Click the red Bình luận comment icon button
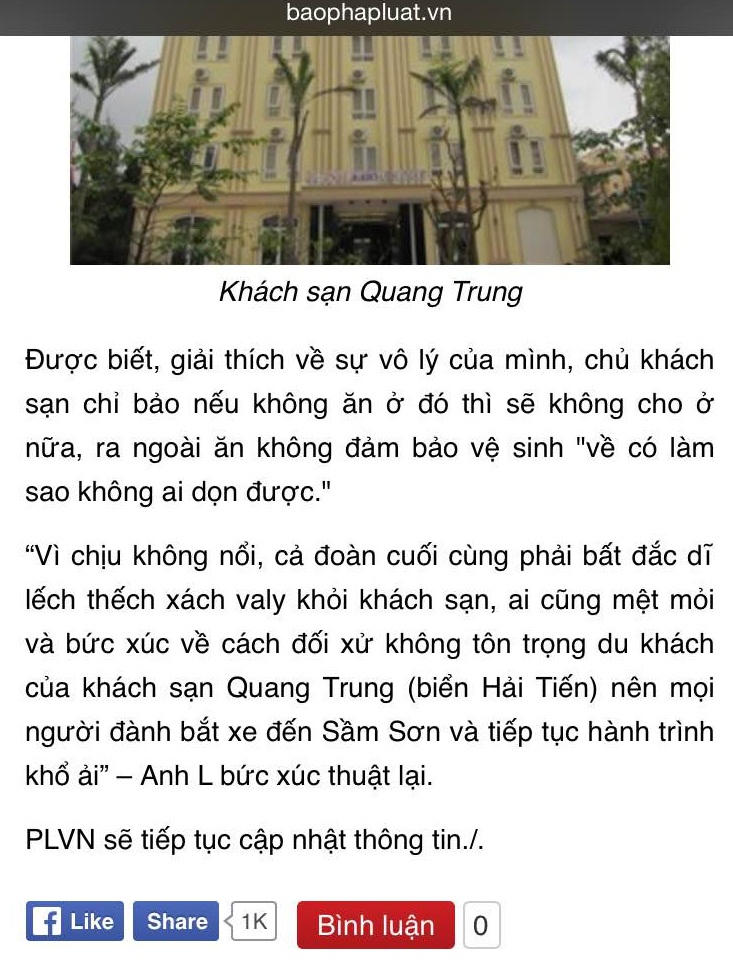 (375, 925)
